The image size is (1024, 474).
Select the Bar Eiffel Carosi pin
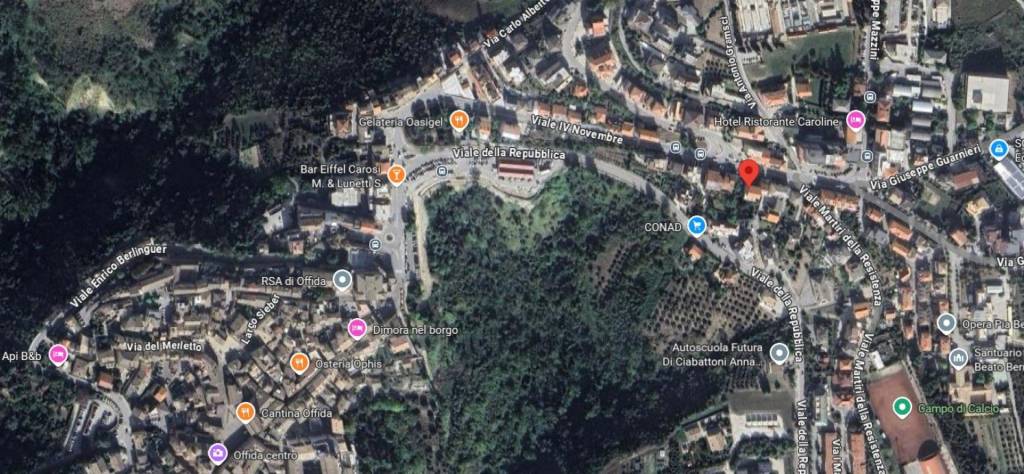click(x=397, y=176)
